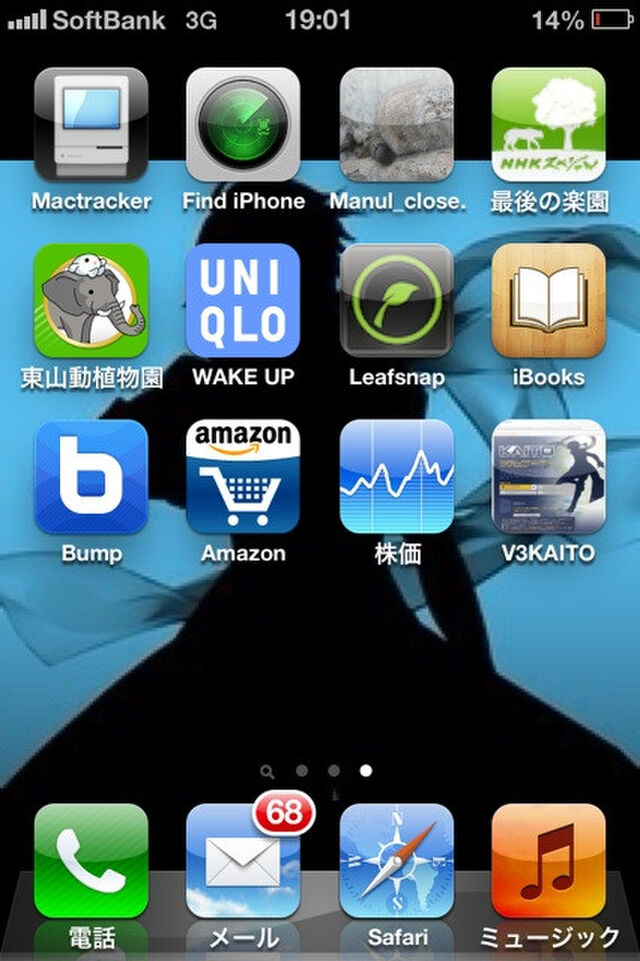Viewport: 640px width, 961px height.
Task: Open メール with 68 unread messages
Action: pyautogui.click(x=243, y=861)
